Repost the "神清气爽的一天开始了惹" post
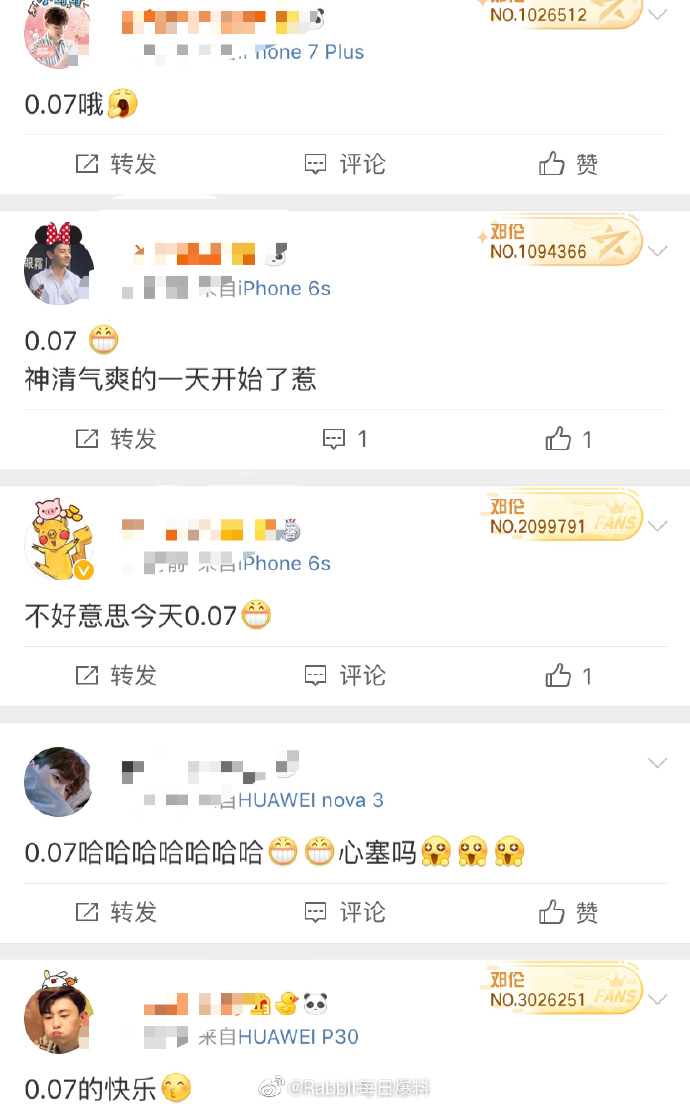Image resolution: width=690 pixels, height=1104 pixels. (116, 439)
